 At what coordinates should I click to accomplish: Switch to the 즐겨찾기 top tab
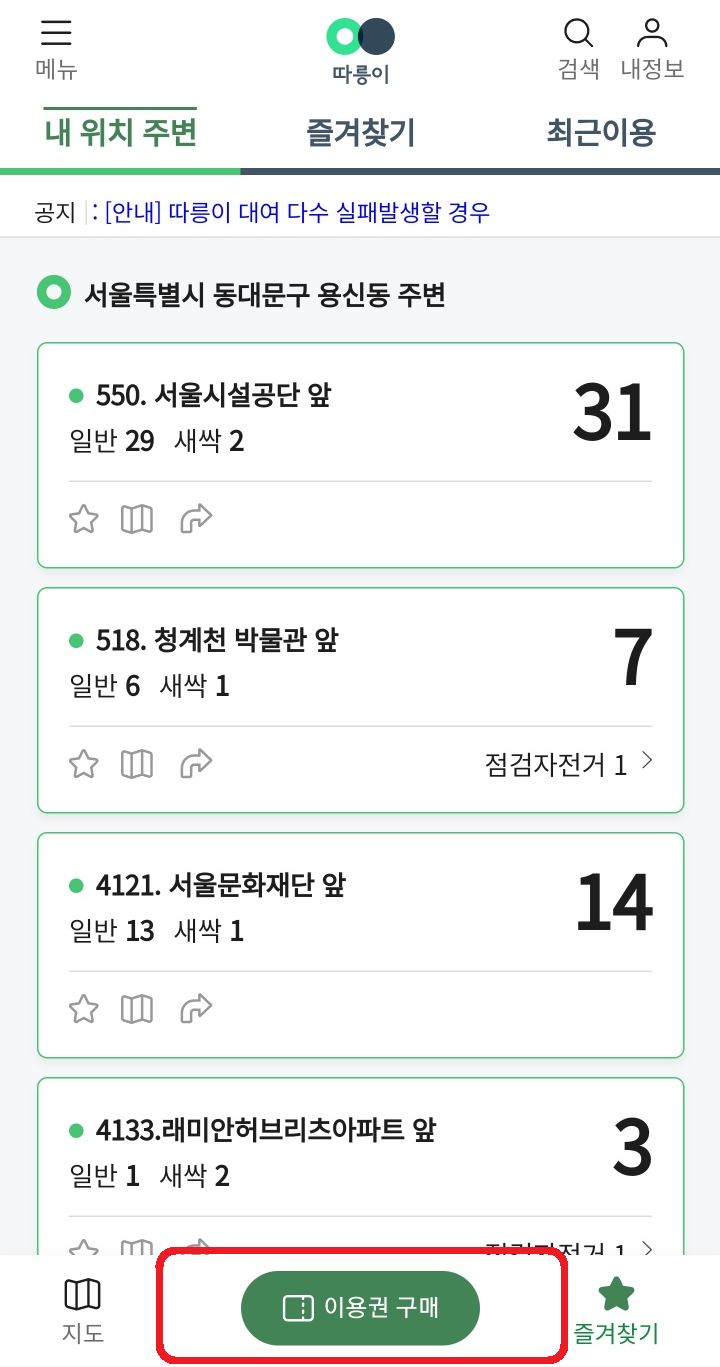(x=360, y=133)
